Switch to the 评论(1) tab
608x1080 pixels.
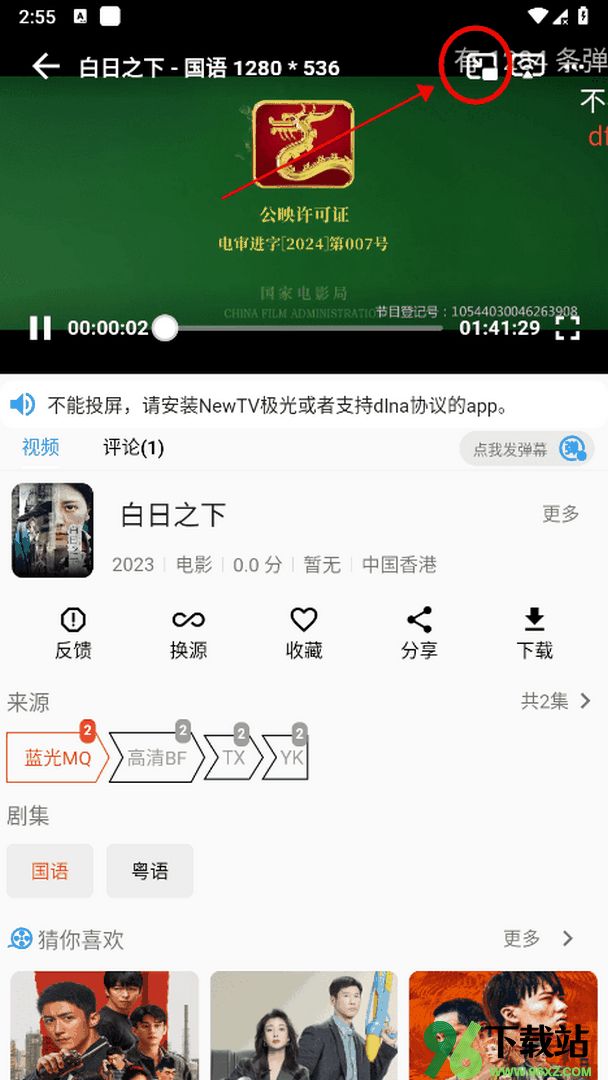click(134, 448)
